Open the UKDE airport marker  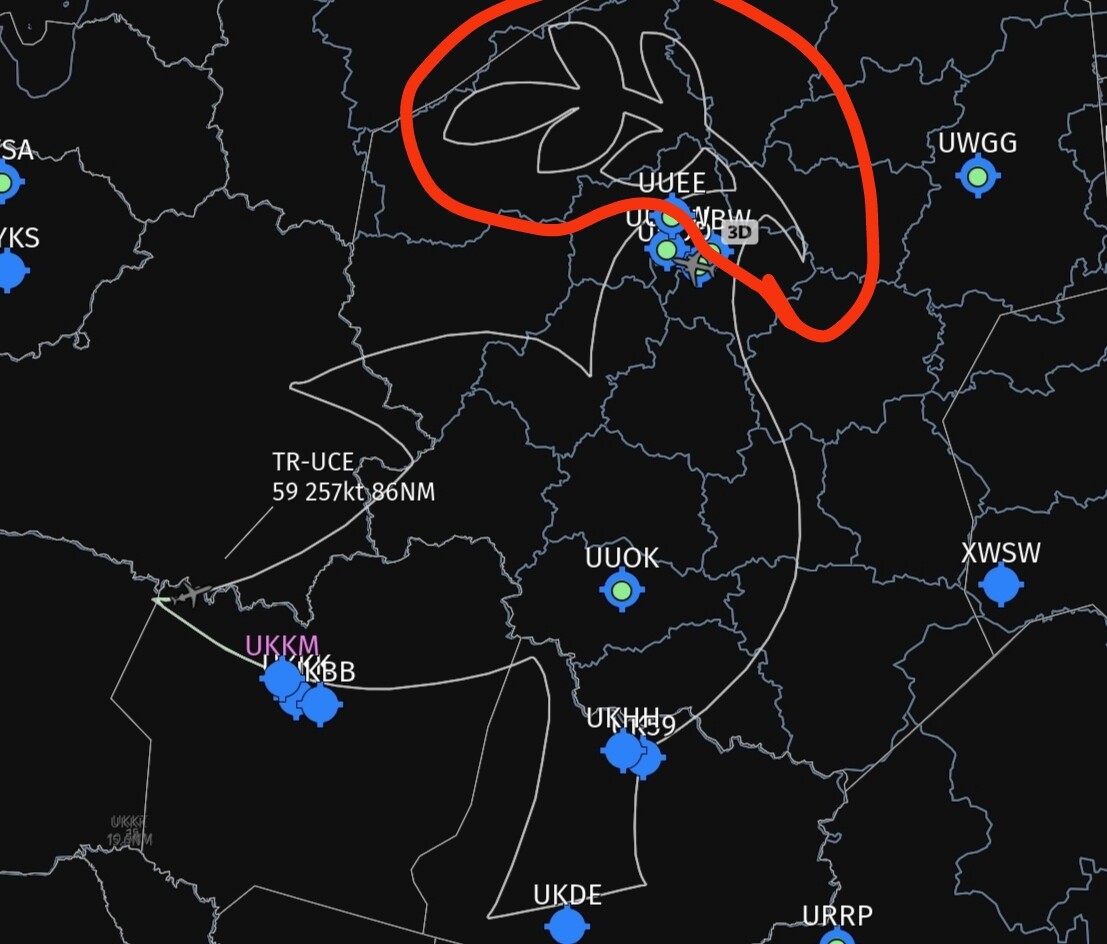tap(567, 925)
